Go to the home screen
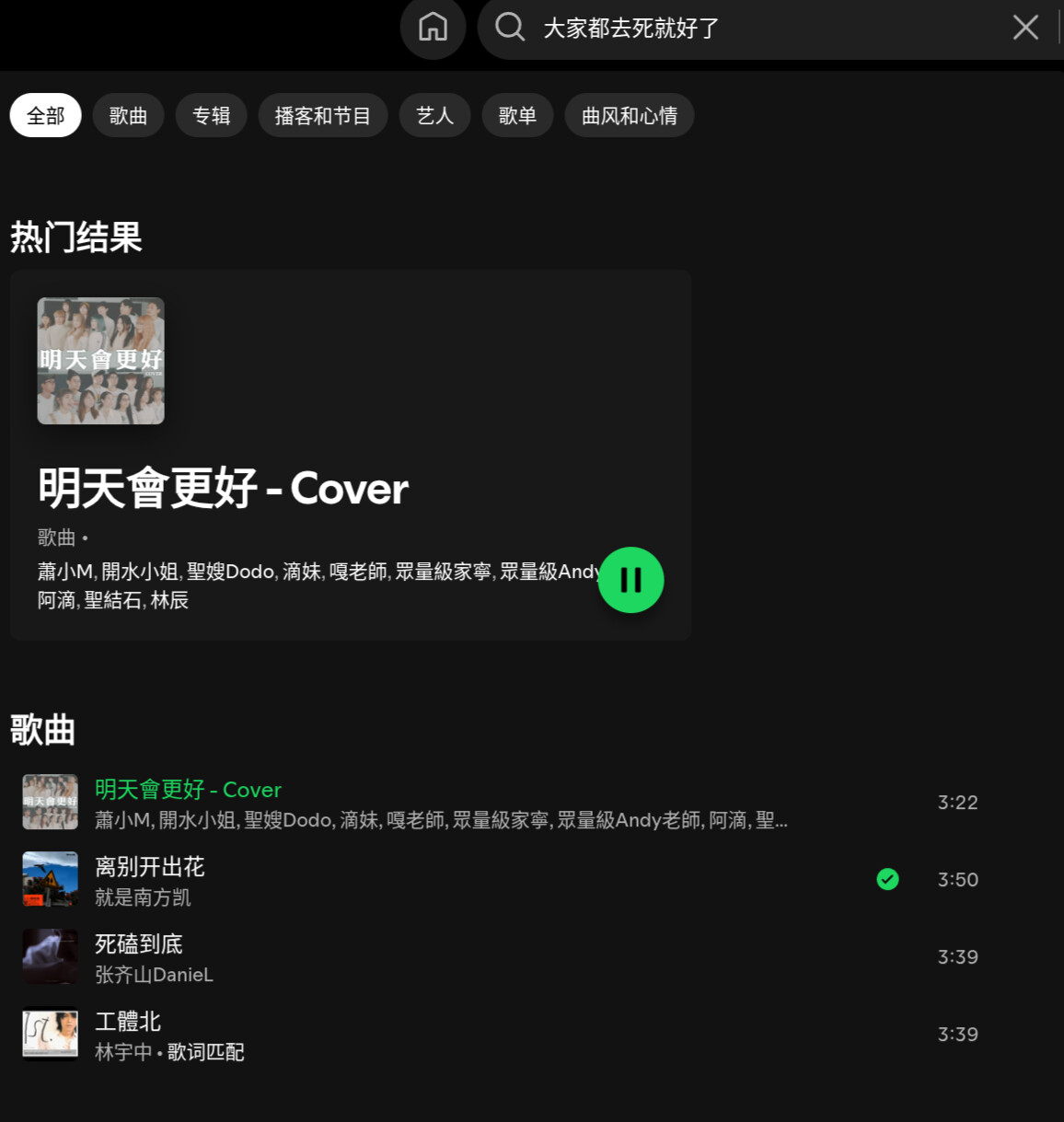 pos(433,27)
